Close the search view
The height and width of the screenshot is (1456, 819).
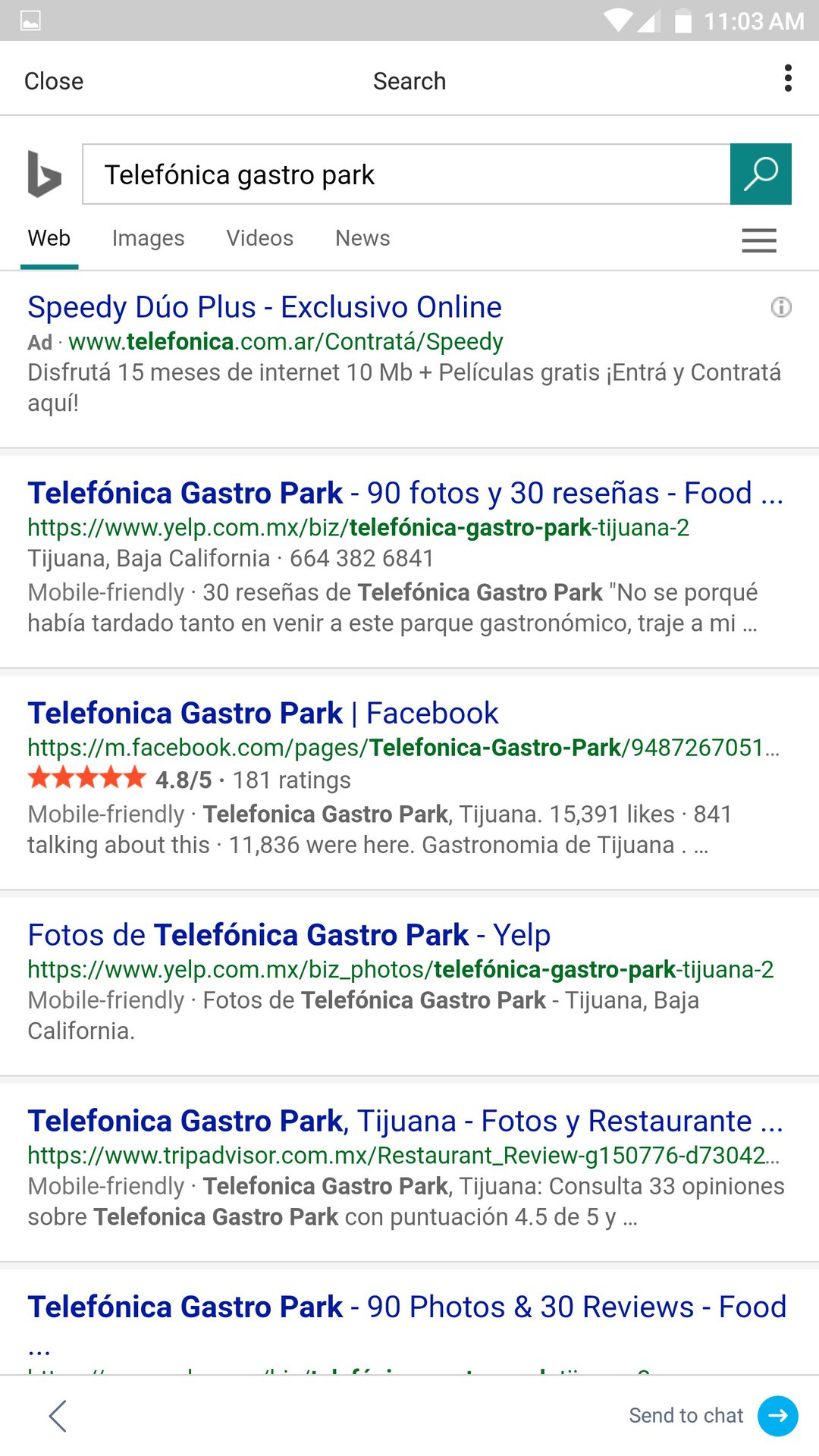pyautogui.click(x=54, y=81)
